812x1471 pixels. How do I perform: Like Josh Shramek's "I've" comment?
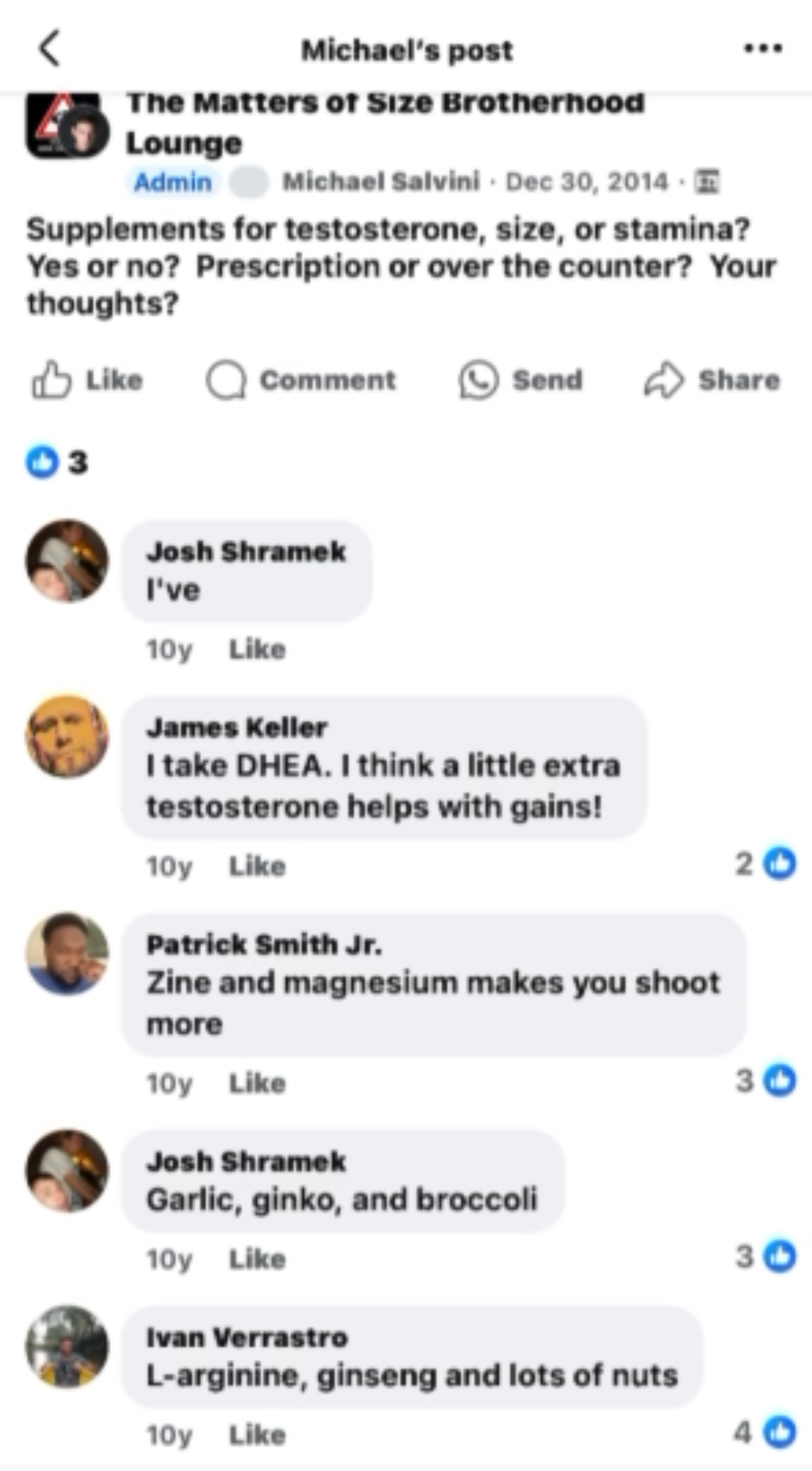(257, 649)
